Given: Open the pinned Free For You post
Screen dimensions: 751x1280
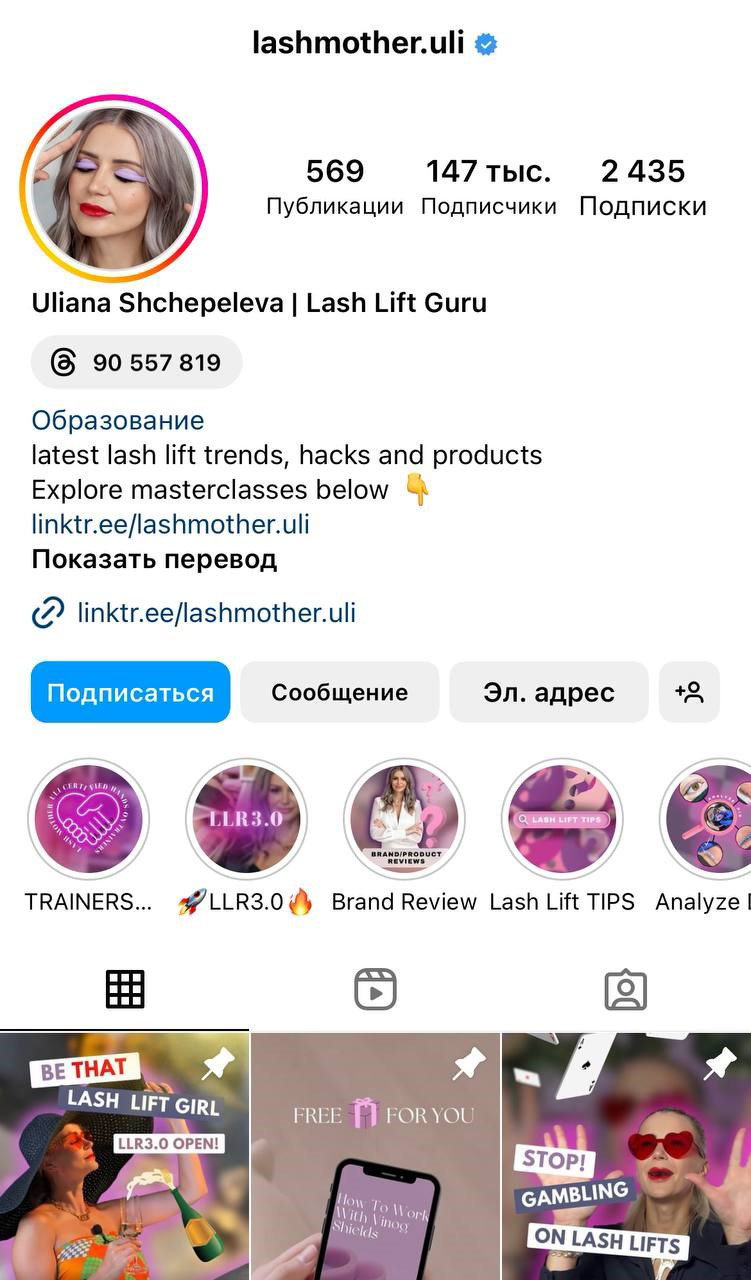Looking at the screenshot, I should tap(375, 1157).
